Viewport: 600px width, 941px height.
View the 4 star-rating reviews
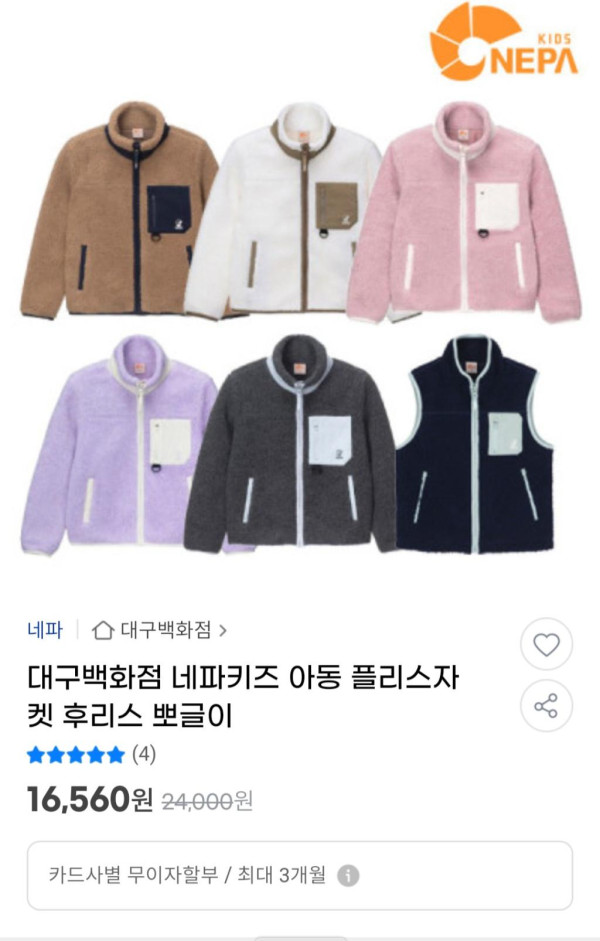[90, 754]
